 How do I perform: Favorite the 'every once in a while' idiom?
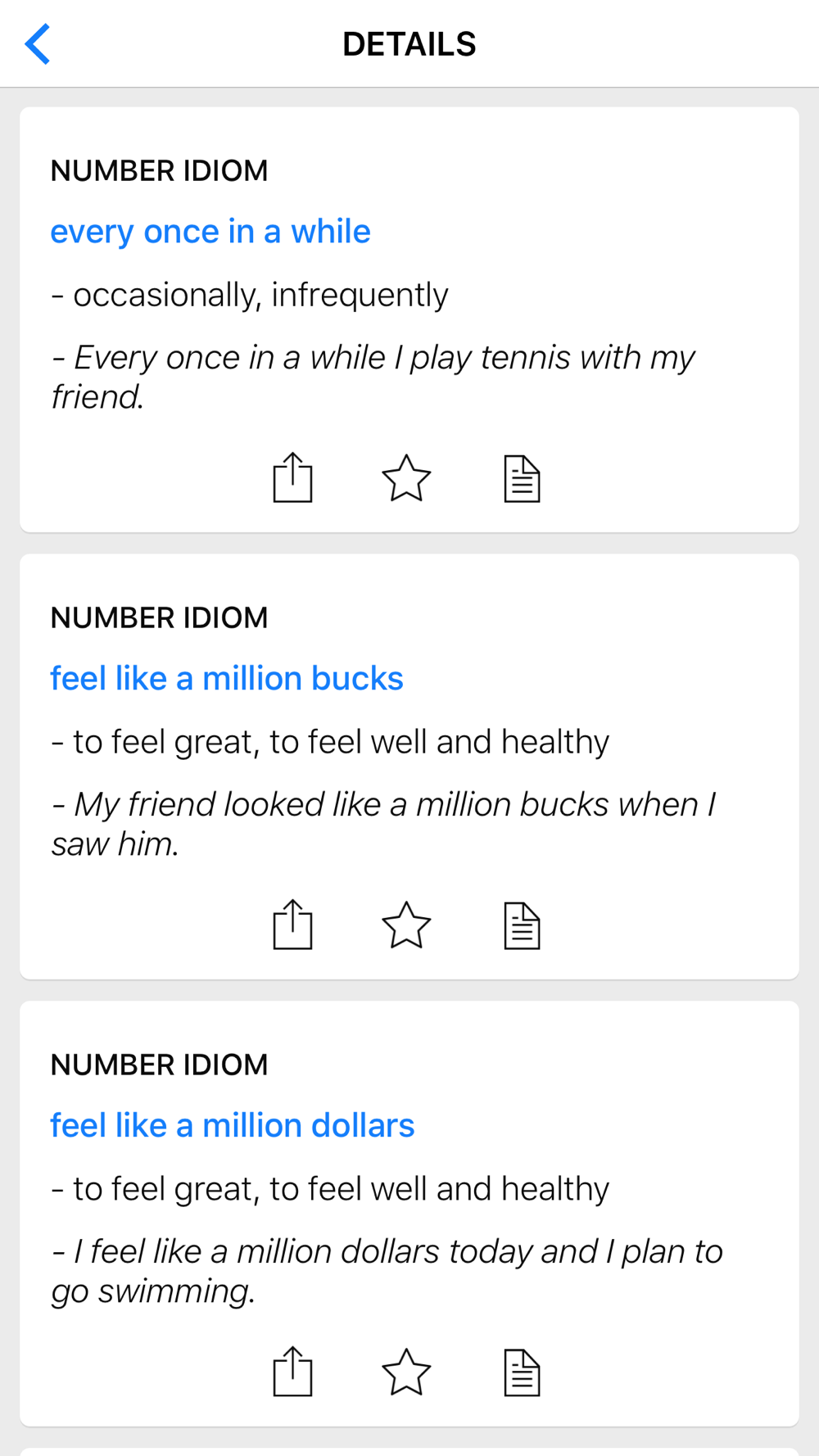[x=406, y=478]
